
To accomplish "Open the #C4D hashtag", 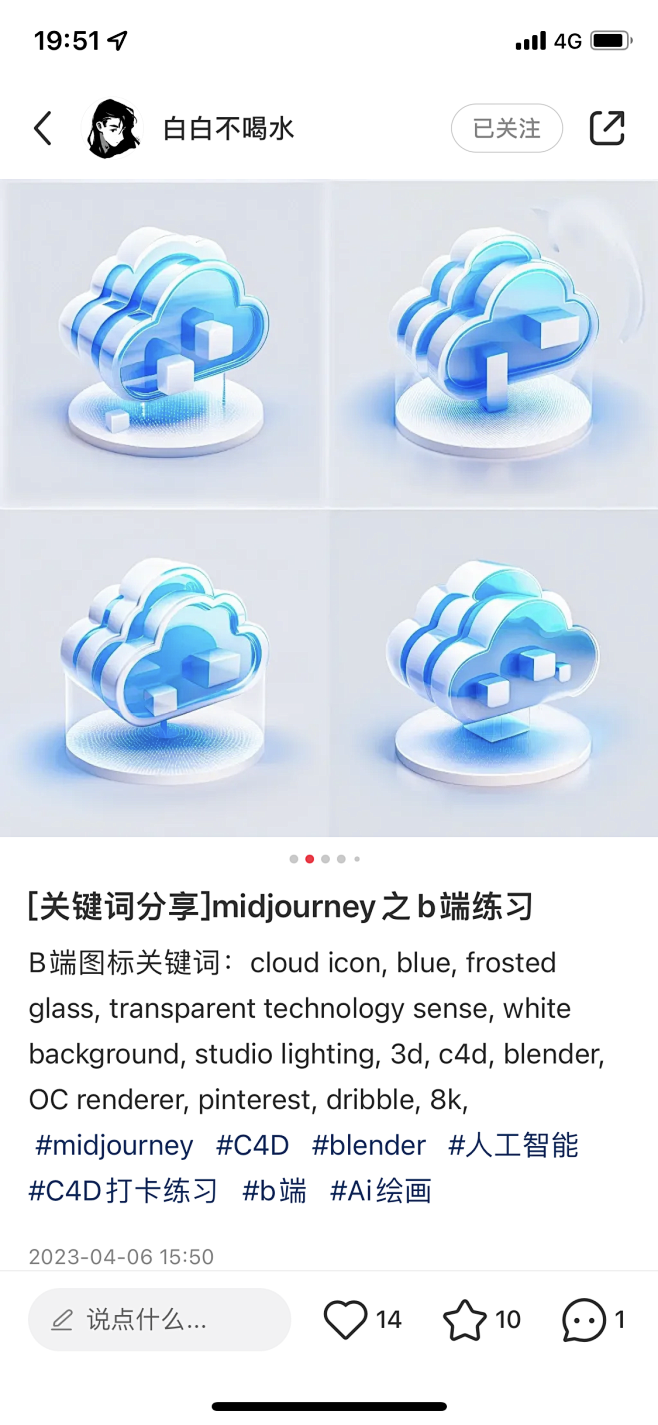I will (252, 1145).
